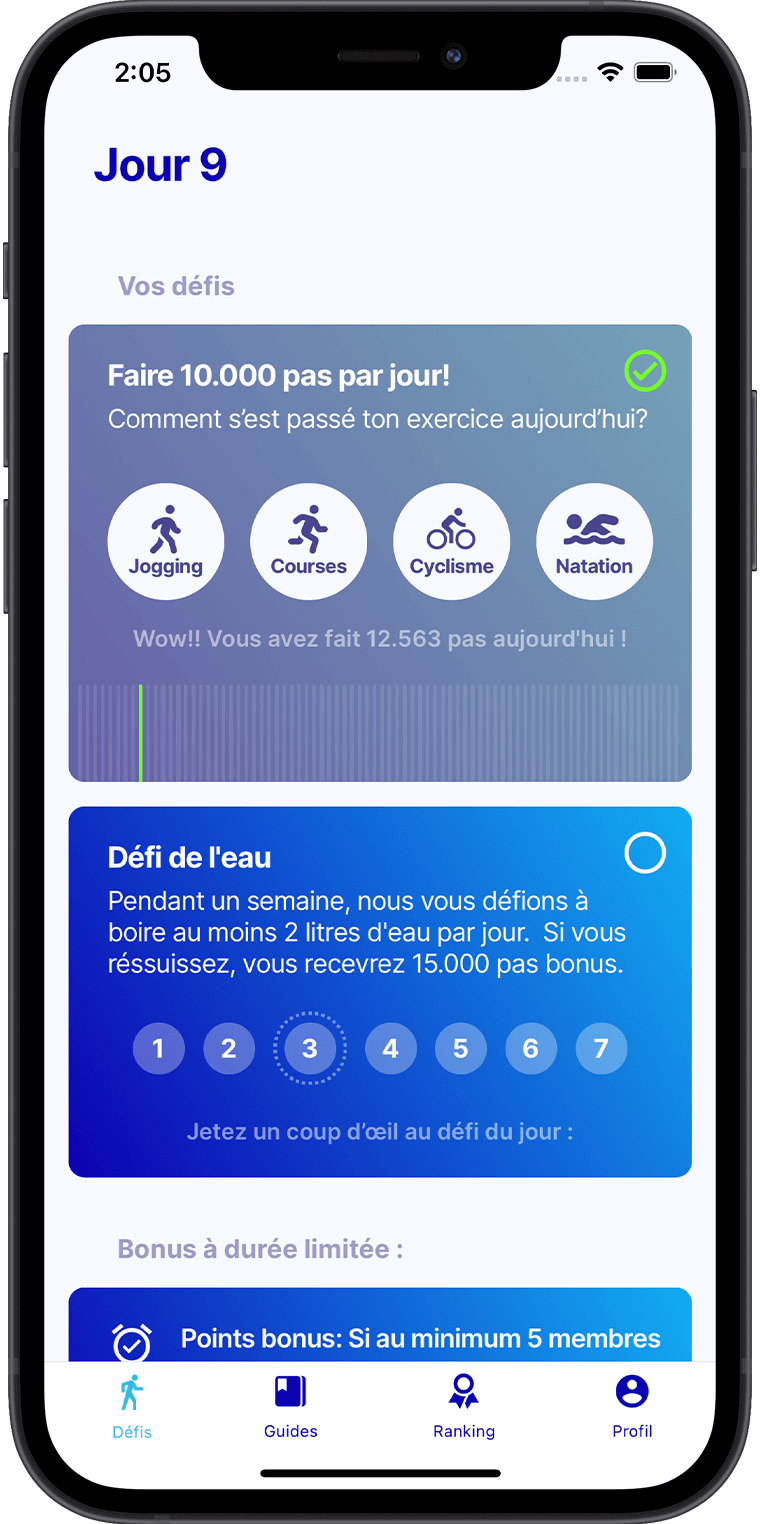Pick the Cyclisme activity
Screen dimensions: 760x1524
pos(451,542)
